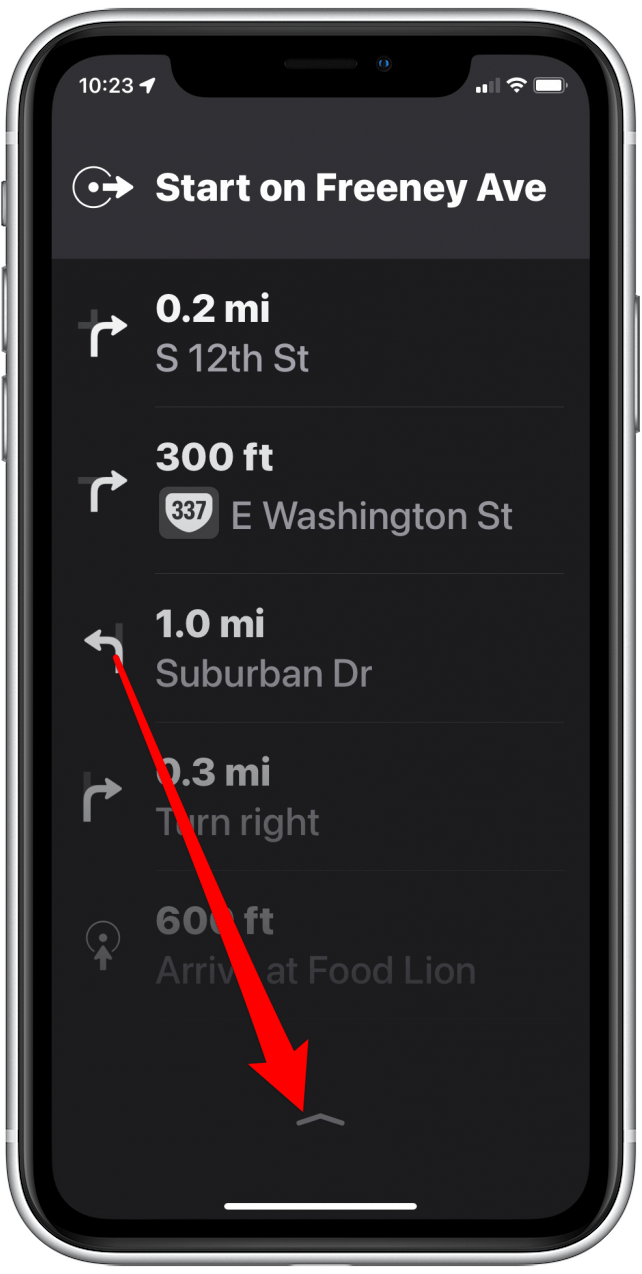This screenshot has width=642, height=1274.
Task: Tap the 0.3 mi Turn right step
Action: tap(320, 797)
